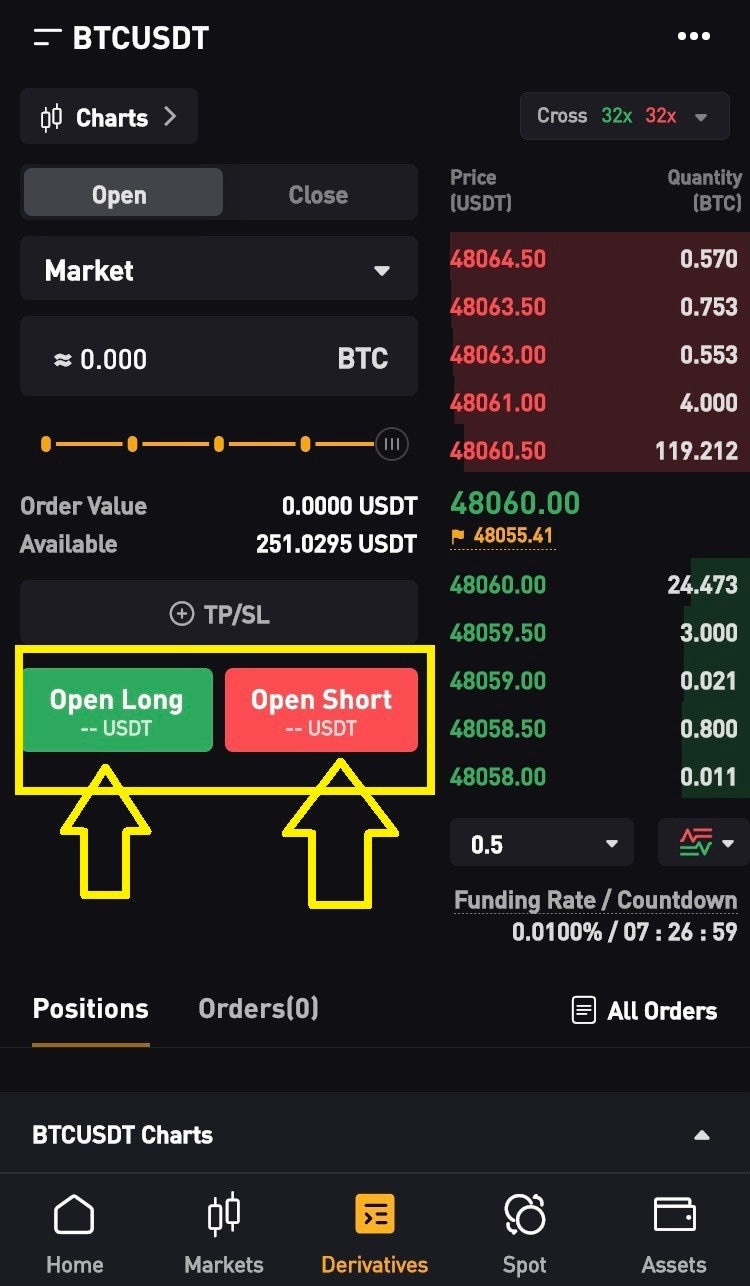Go to the Home tab

coord(74,1233)
